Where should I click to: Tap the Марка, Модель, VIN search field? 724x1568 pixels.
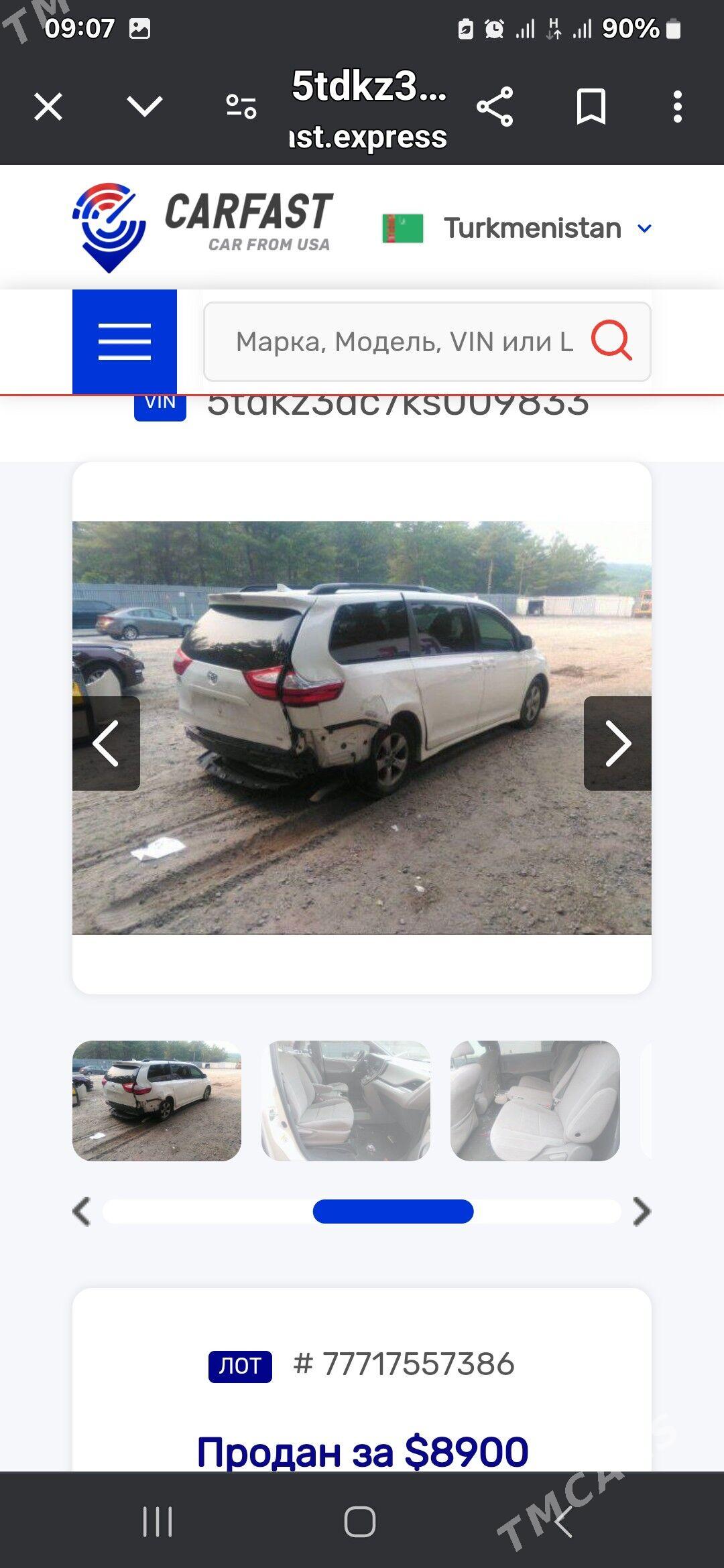point(402,342)
